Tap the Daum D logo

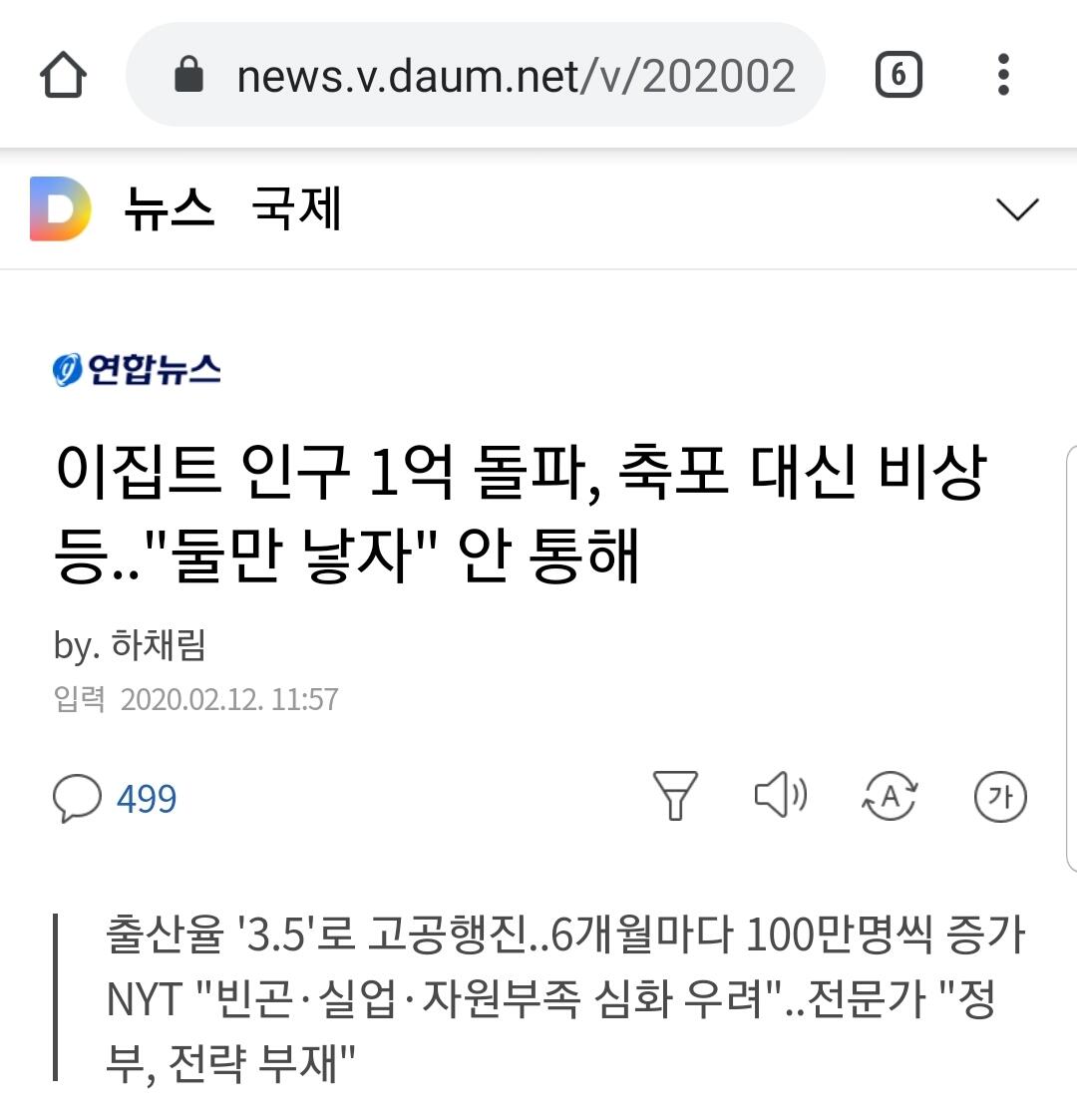click(60, 208)
